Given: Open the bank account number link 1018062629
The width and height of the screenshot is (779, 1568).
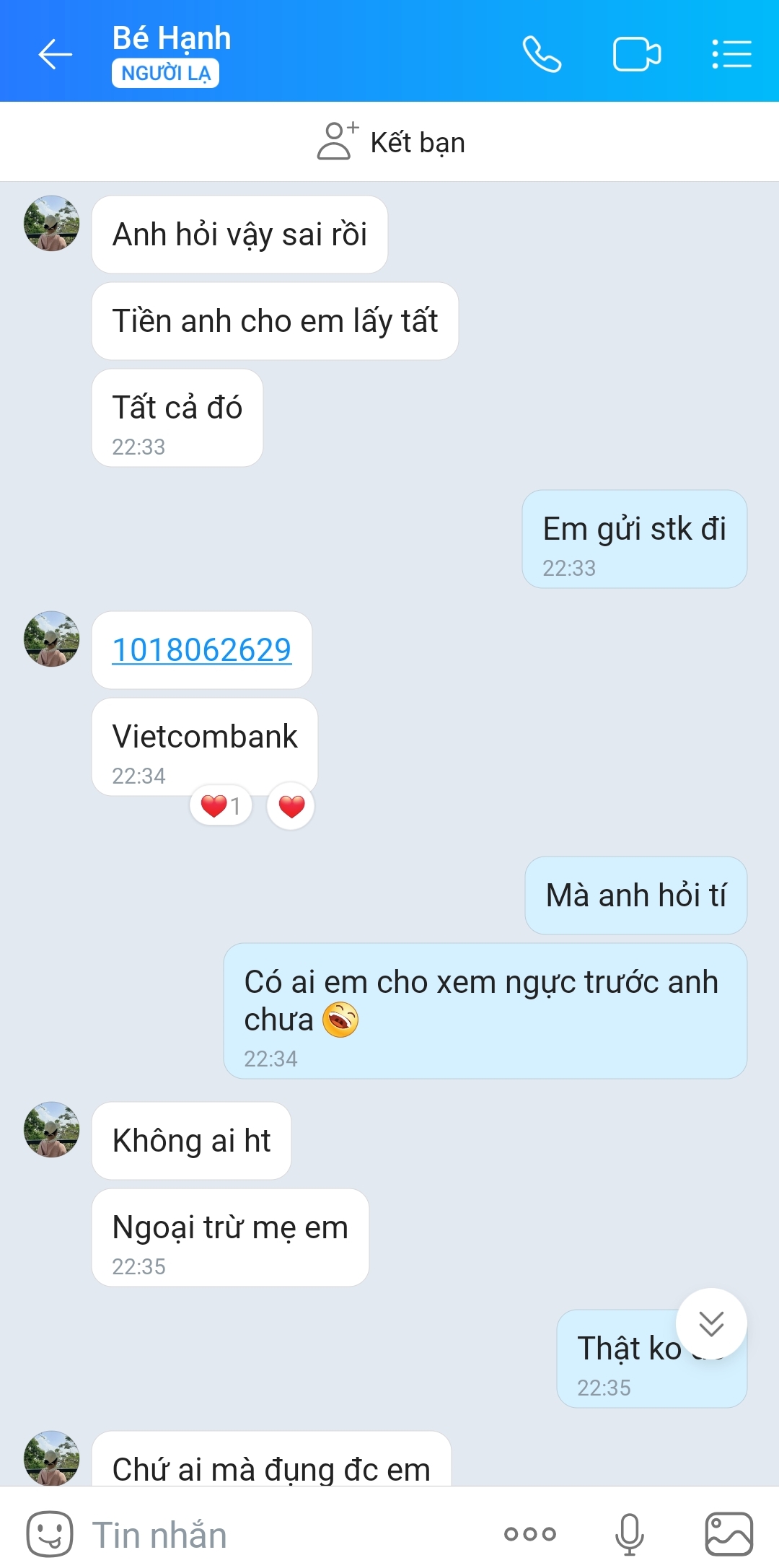Looking at the screenshot, I should (x=202, y=649).
